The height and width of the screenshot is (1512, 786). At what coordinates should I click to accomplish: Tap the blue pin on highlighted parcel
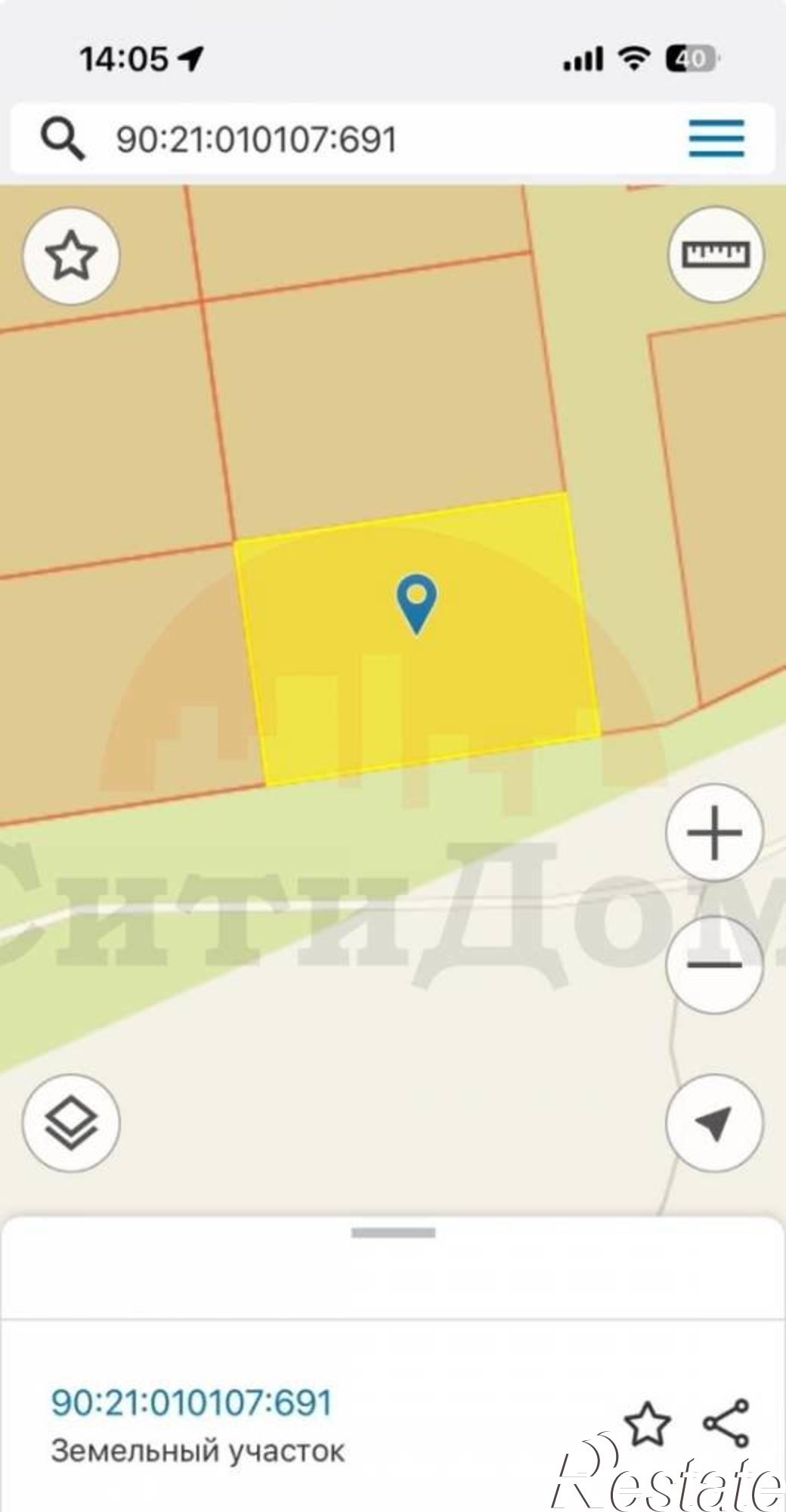click(416, 603)
